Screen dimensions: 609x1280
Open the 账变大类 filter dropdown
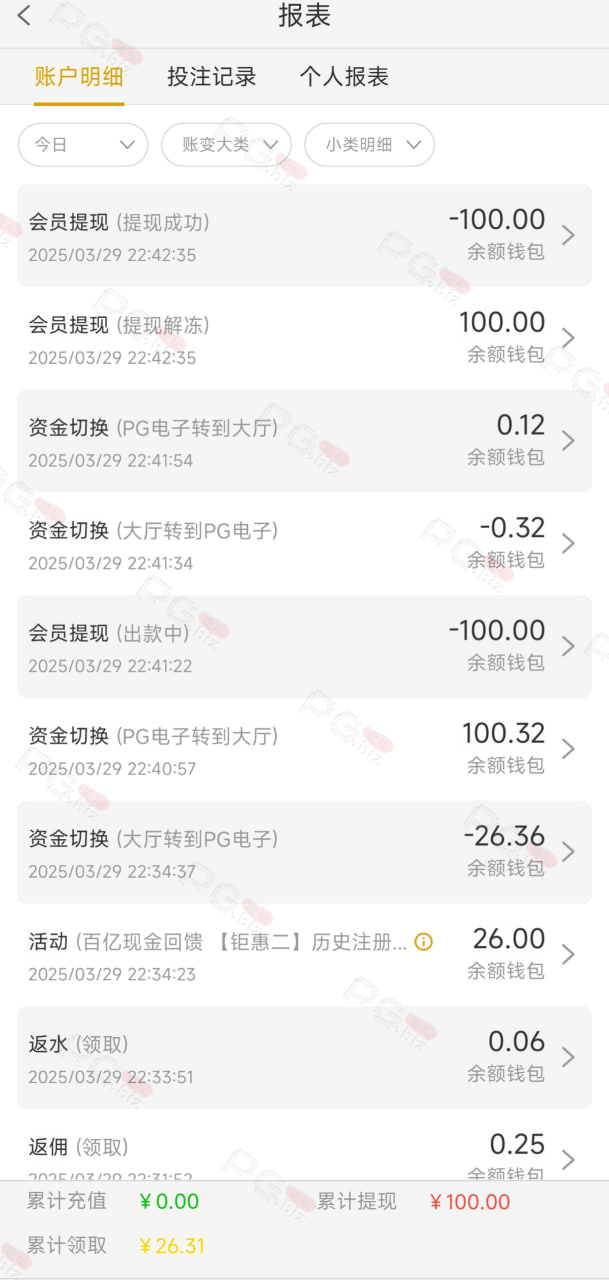click(226, 144)
